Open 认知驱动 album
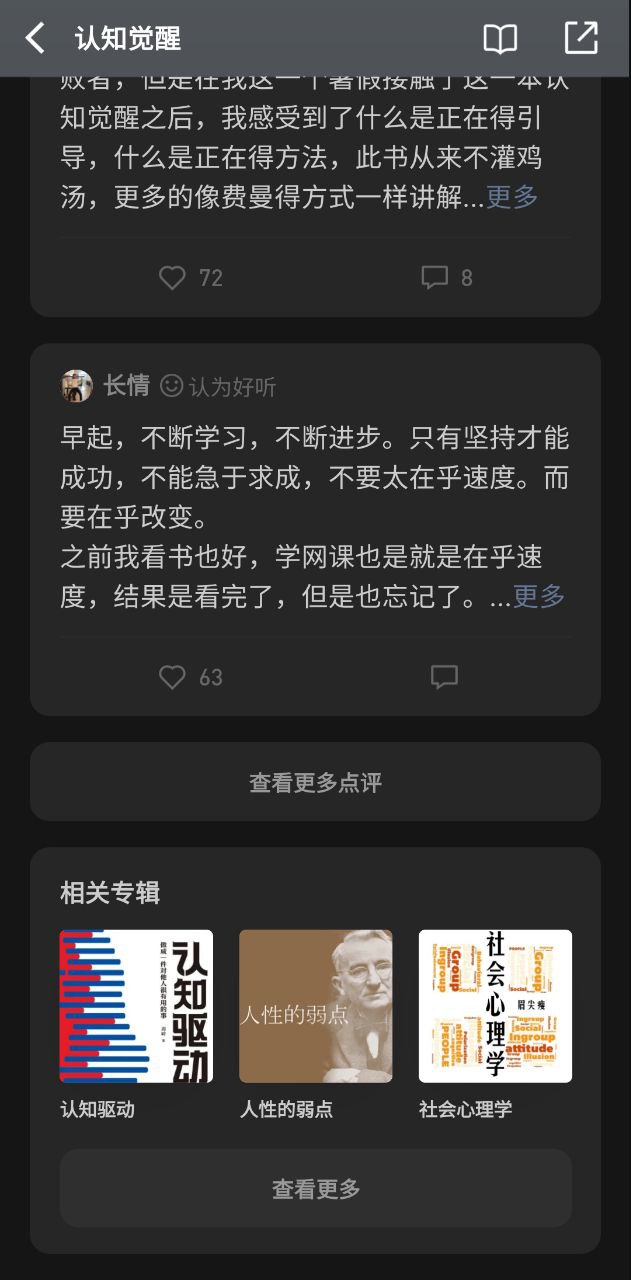The image size is (631, 1280). 136,1006
